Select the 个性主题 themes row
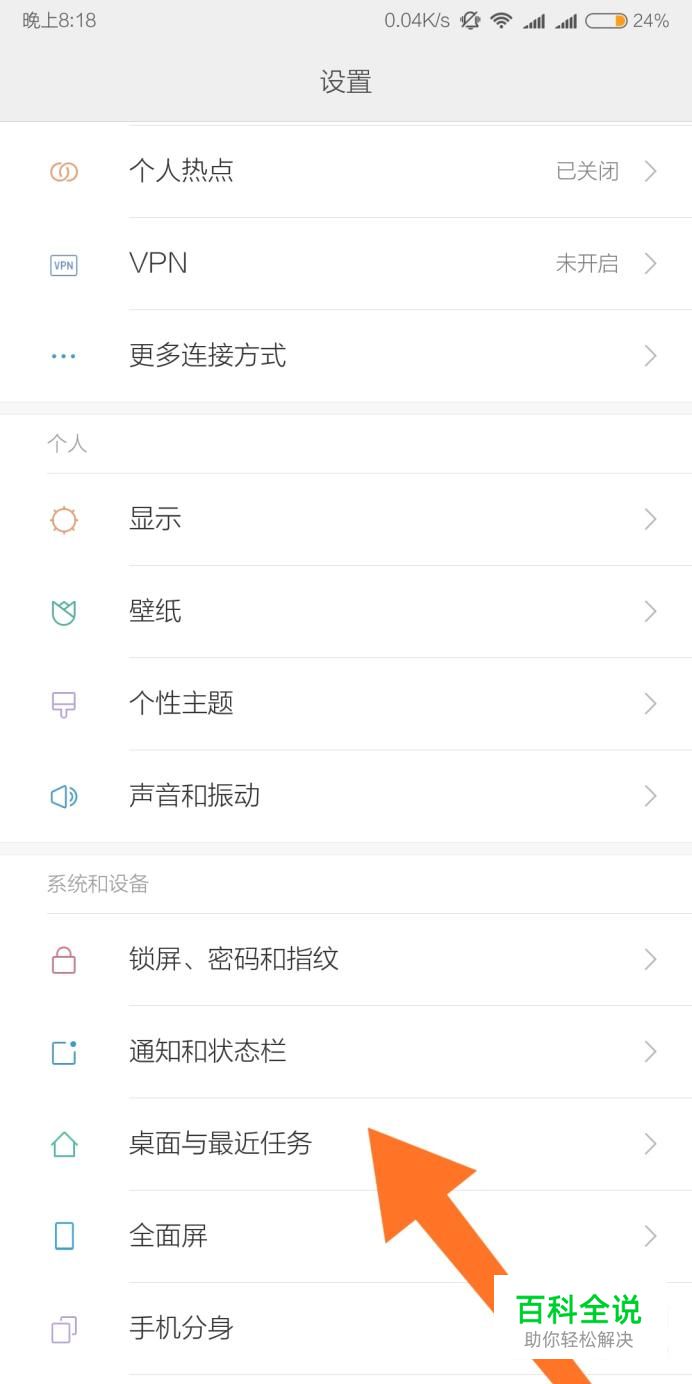Screen dimensions: 692x1384 coord(345,703)
